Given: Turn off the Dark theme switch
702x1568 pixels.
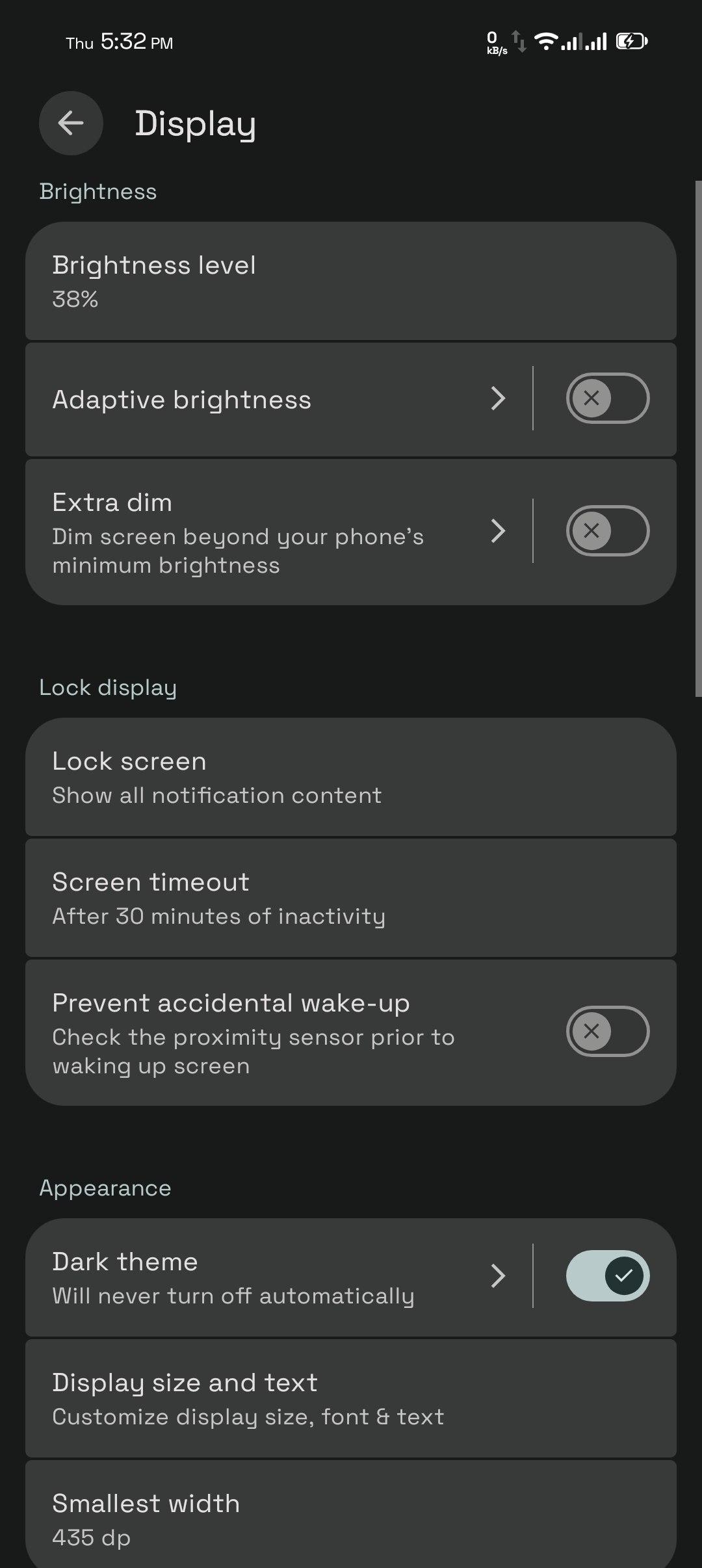Looking at the screenshot, I should pos(607,1275).
